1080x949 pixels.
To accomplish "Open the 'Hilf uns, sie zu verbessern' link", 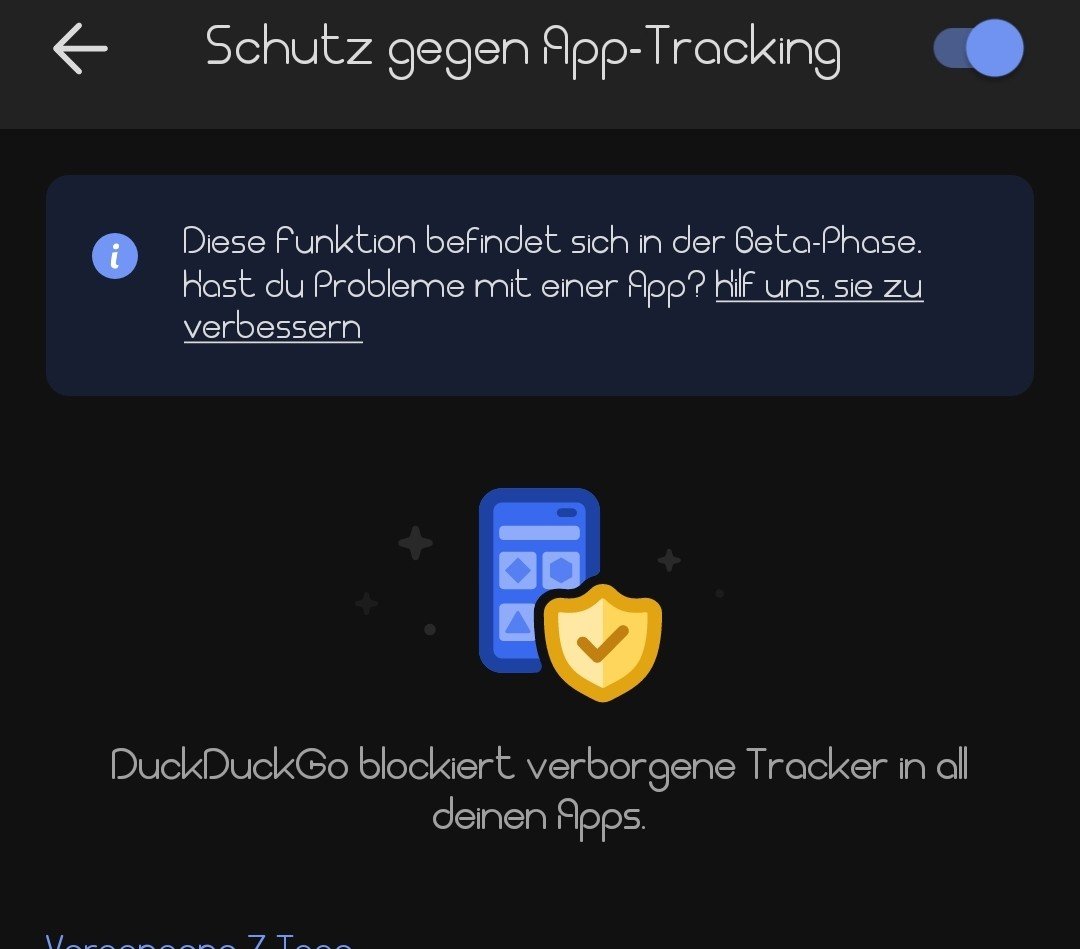I will (x=818, y=288).
